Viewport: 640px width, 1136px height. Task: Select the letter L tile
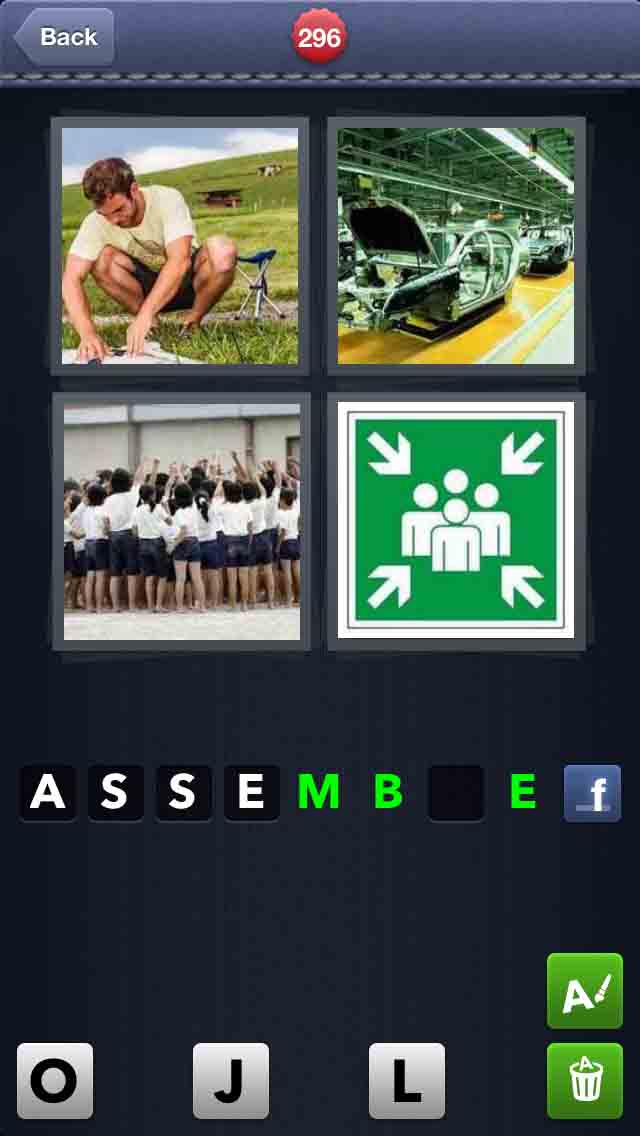406,1081
